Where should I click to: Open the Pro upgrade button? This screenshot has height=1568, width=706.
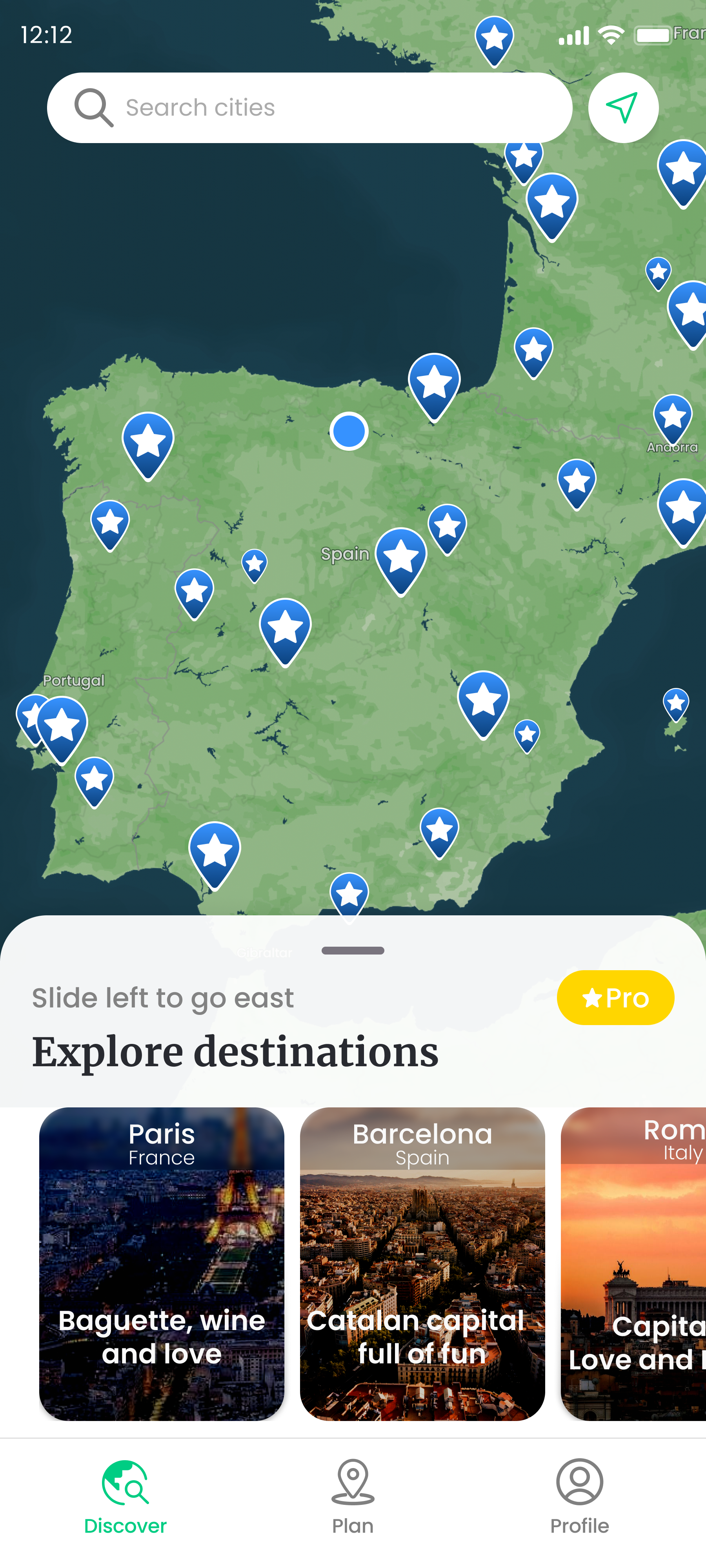(615, 998)
